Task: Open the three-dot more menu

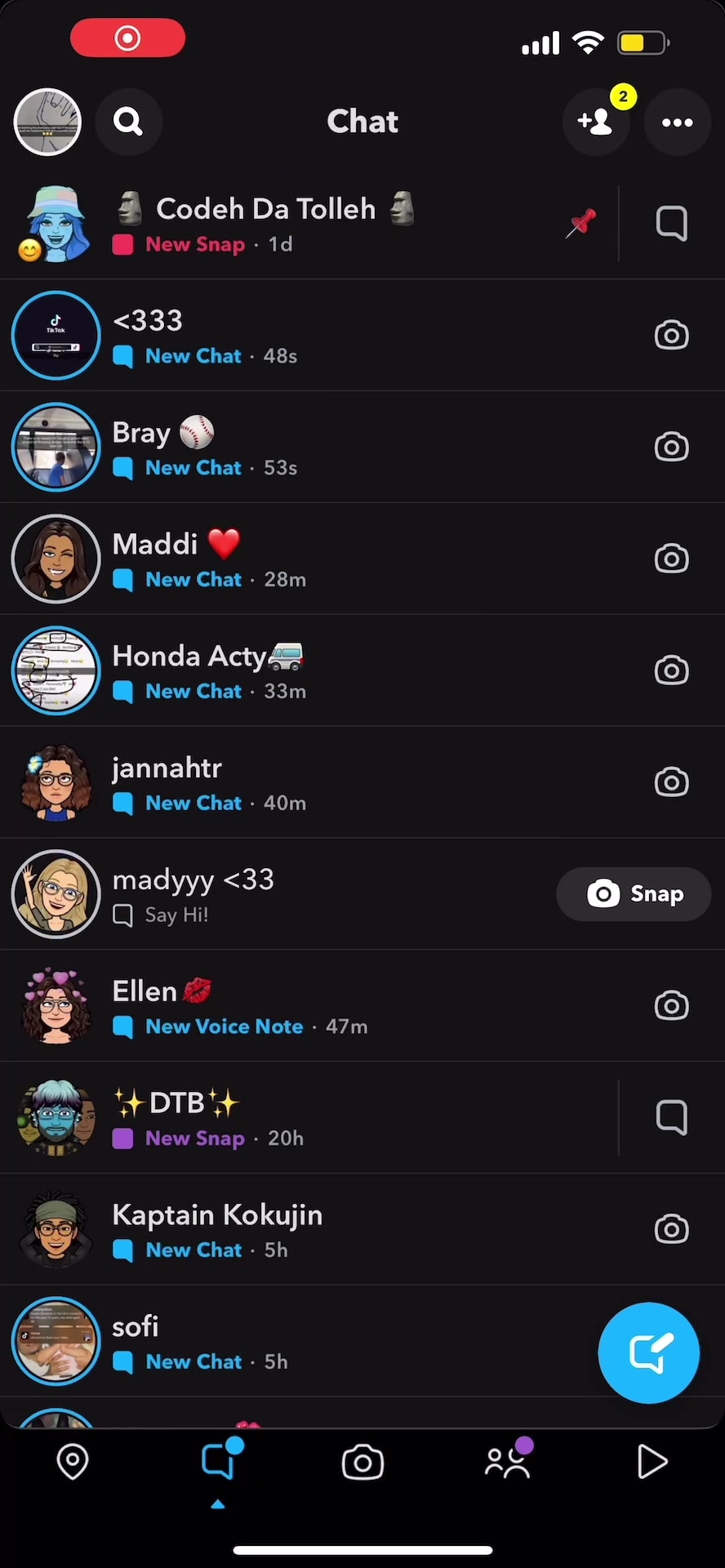Action: (x=677, y=122)
